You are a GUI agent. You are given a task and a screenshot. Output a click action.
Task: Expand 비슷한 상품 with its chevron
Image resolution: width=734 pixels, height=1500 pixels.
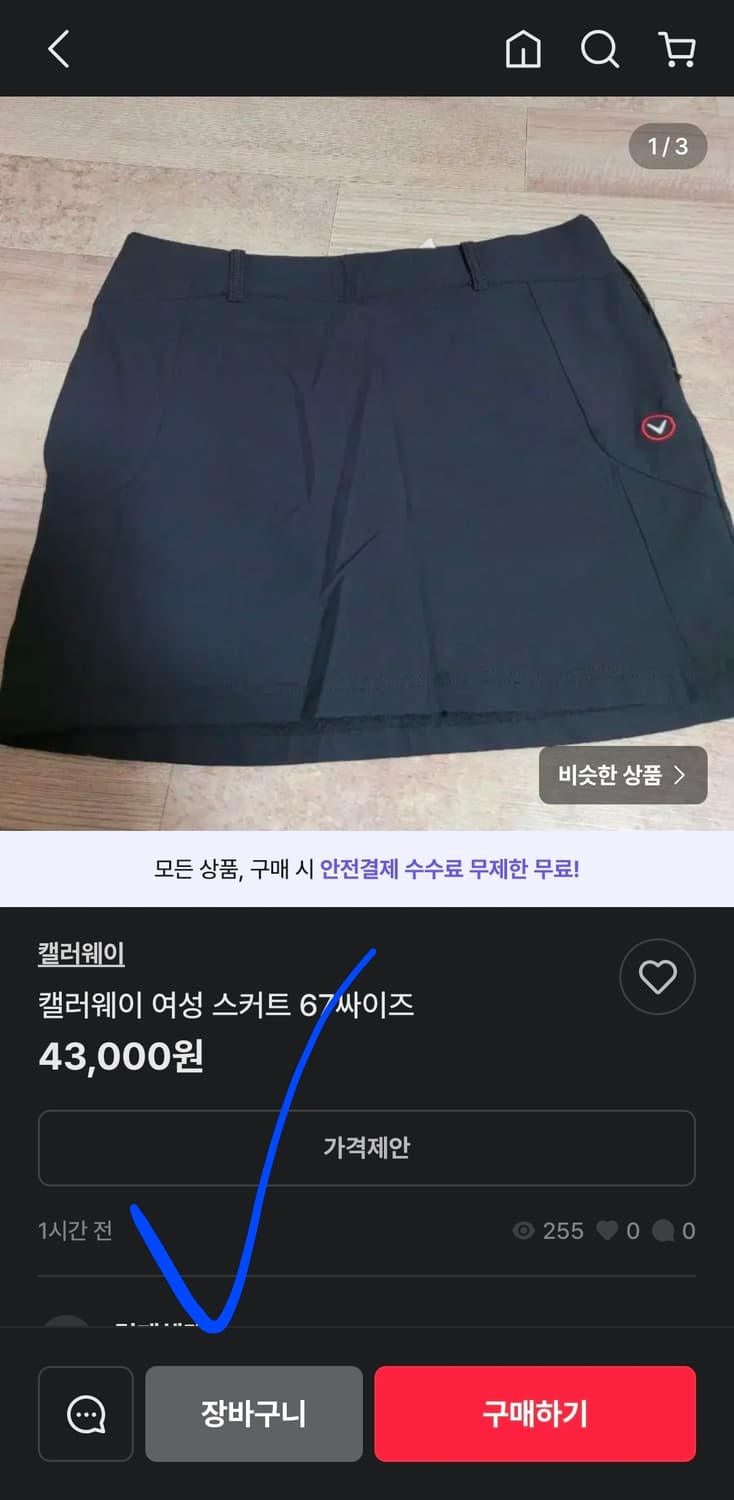(622, 775)
